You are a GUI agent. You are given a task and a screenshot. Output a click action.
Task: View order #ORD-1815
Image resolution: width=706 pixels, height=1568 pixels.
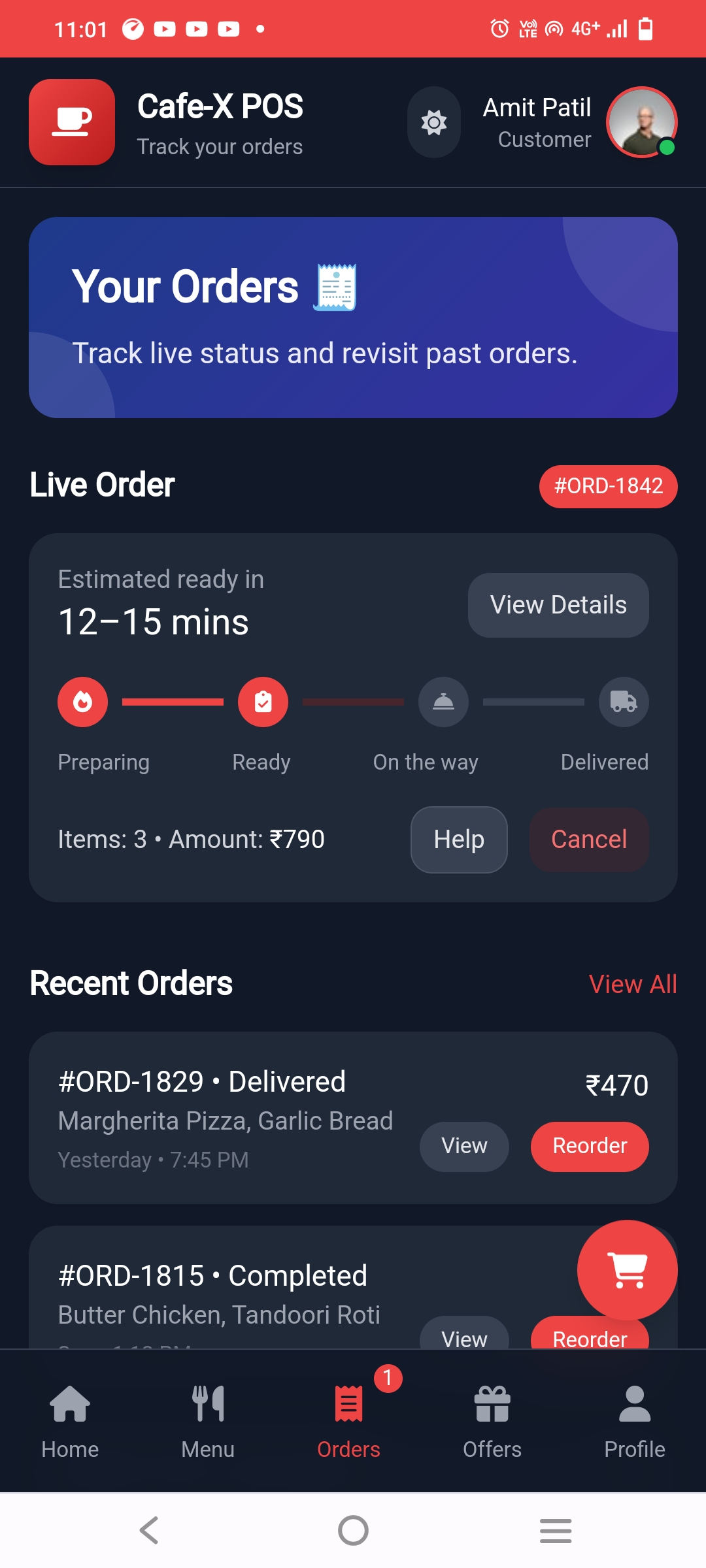(x=464, y=1337)
